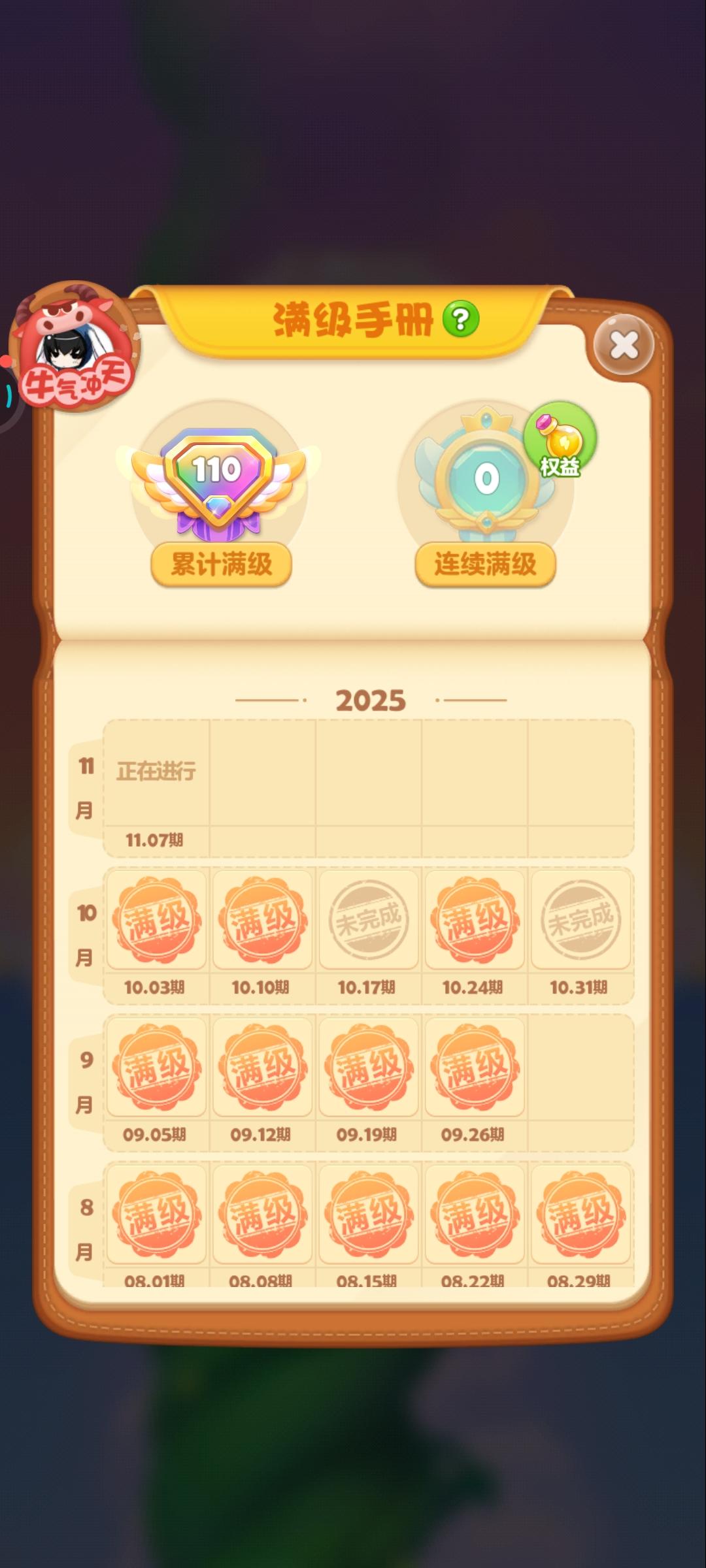The height and width of the screenshot is (1568, 706).
Task: Click the 累计满级 label button
Action: [x=221, y=563]
